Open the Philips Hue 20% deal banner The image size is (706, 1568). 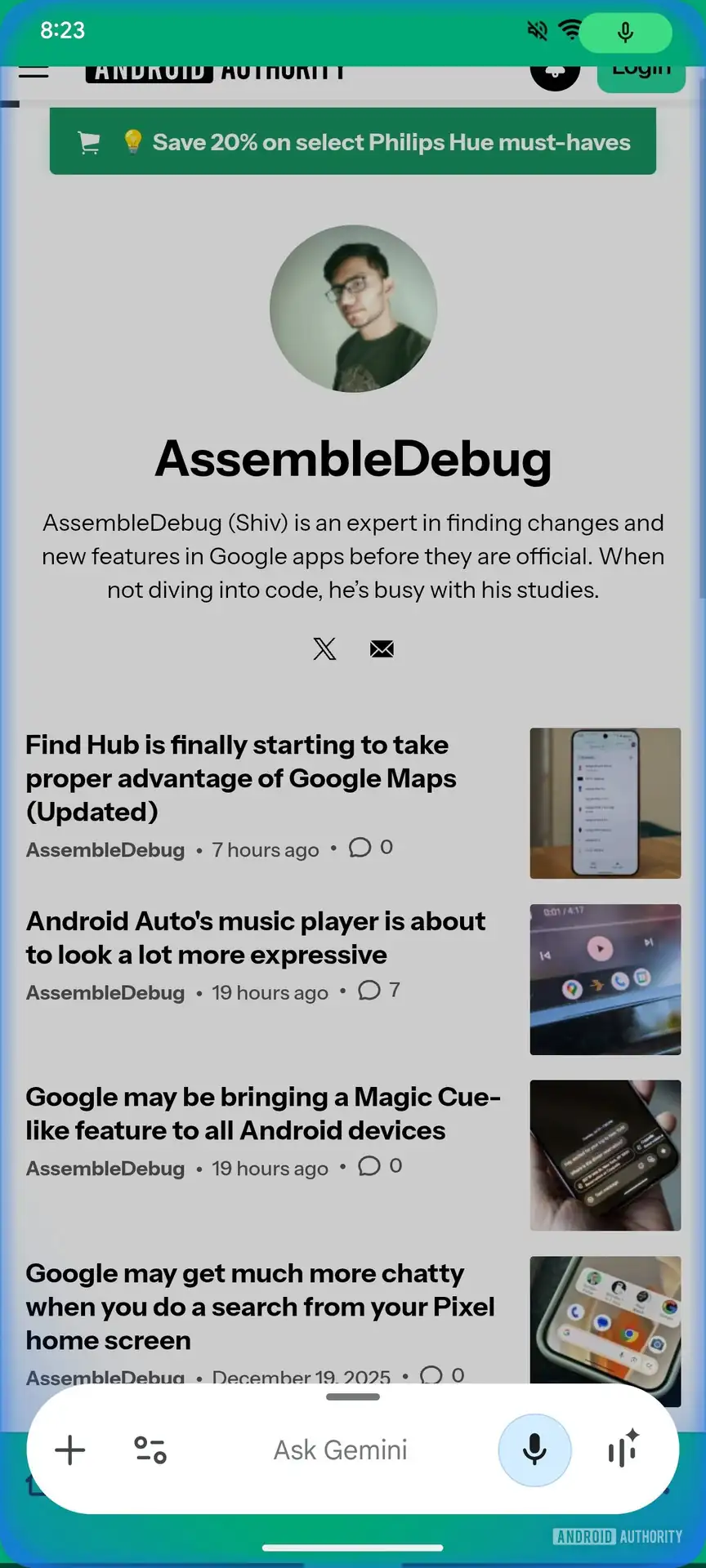[x=352, y=142]
